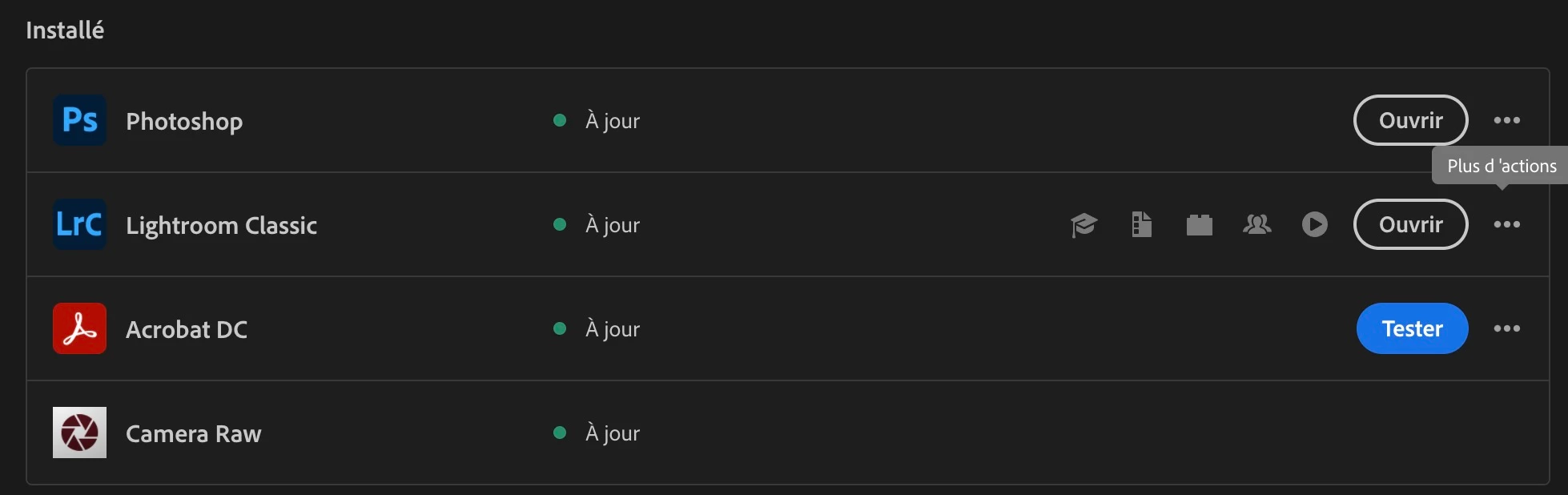
Task: Open more actions menu for Acrobat DC
Action: 1506,328
